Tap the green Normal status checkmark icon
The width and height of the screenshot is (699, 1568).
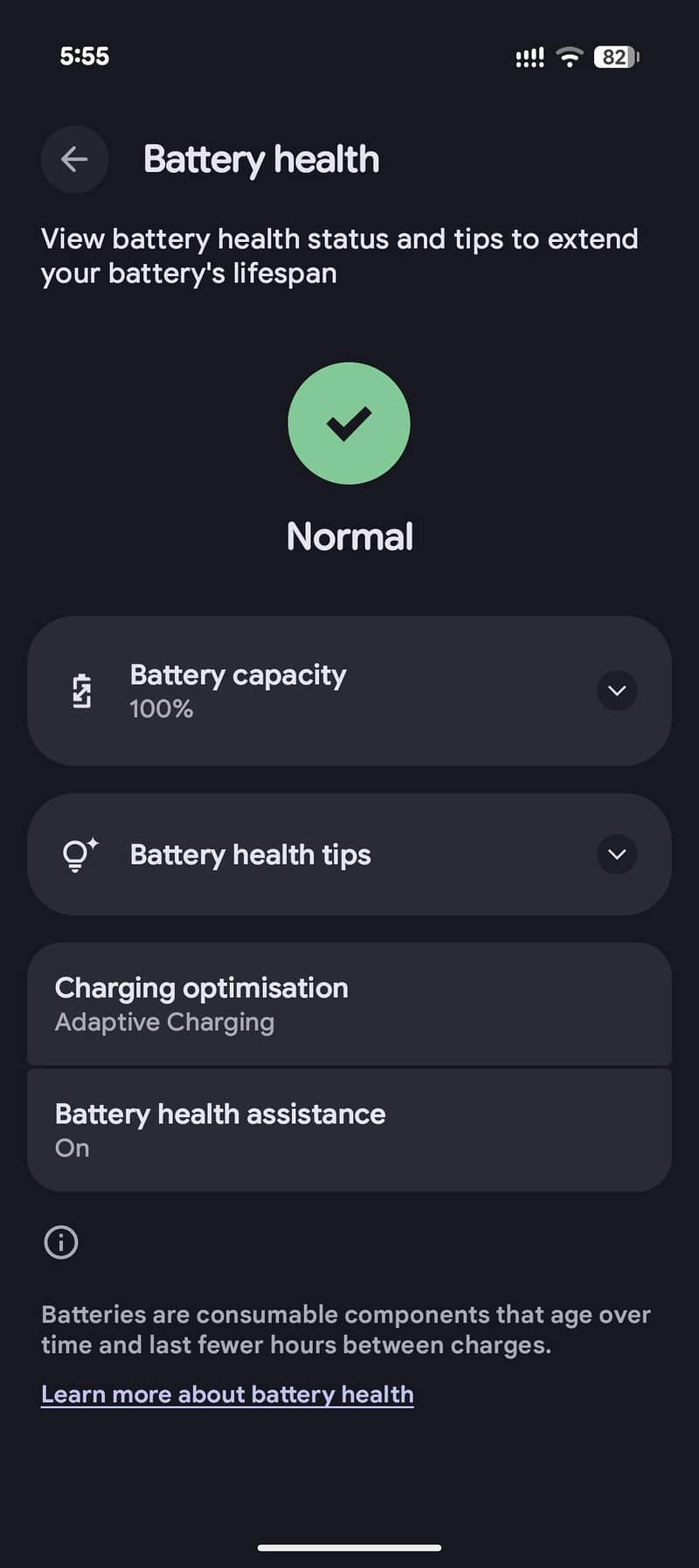click(x=349, y=424)
